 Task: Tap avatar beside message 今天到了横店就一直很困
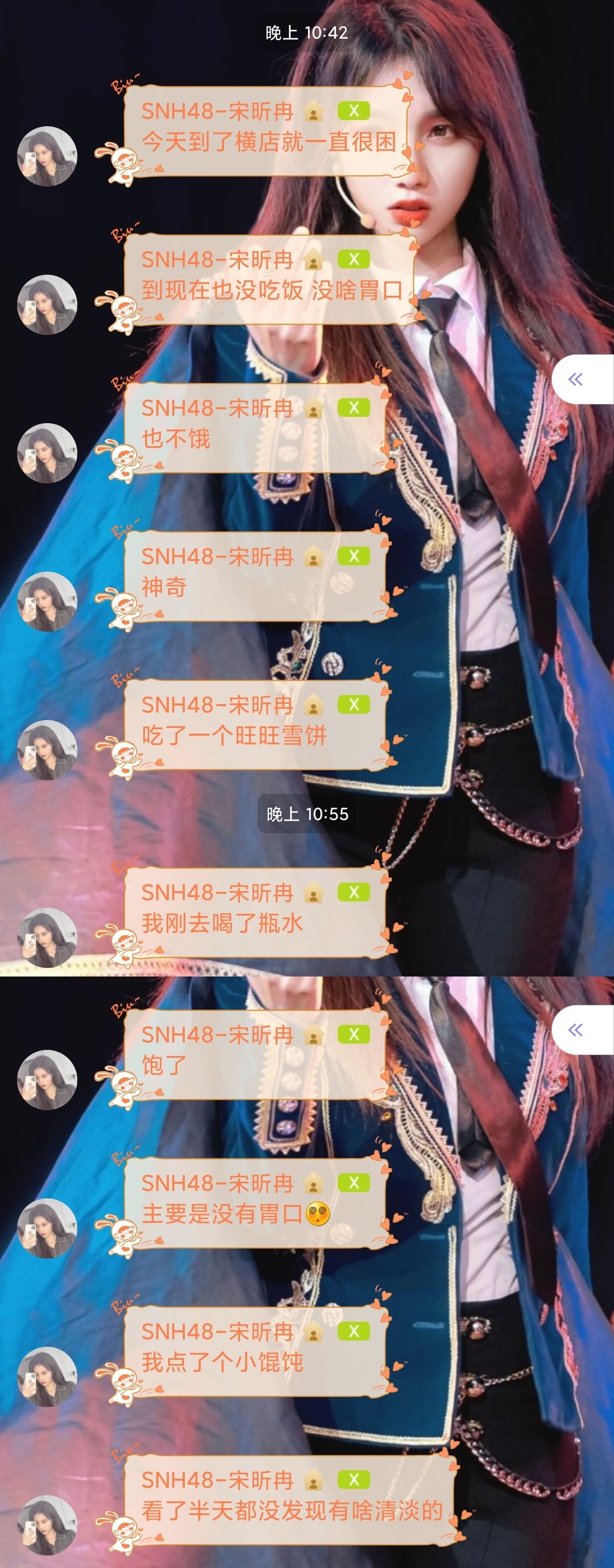tap(47, 156)
